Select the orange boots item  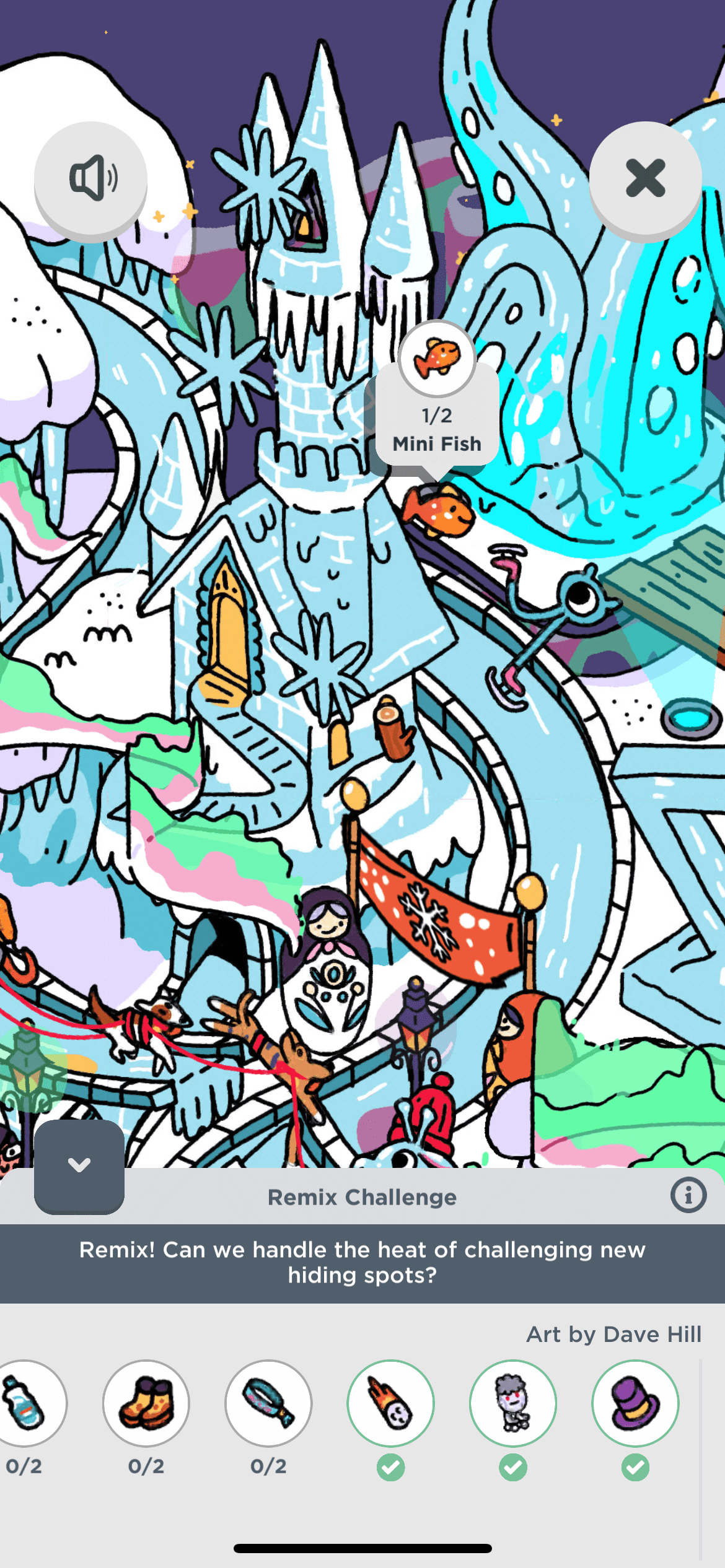tap(146, 1403)
